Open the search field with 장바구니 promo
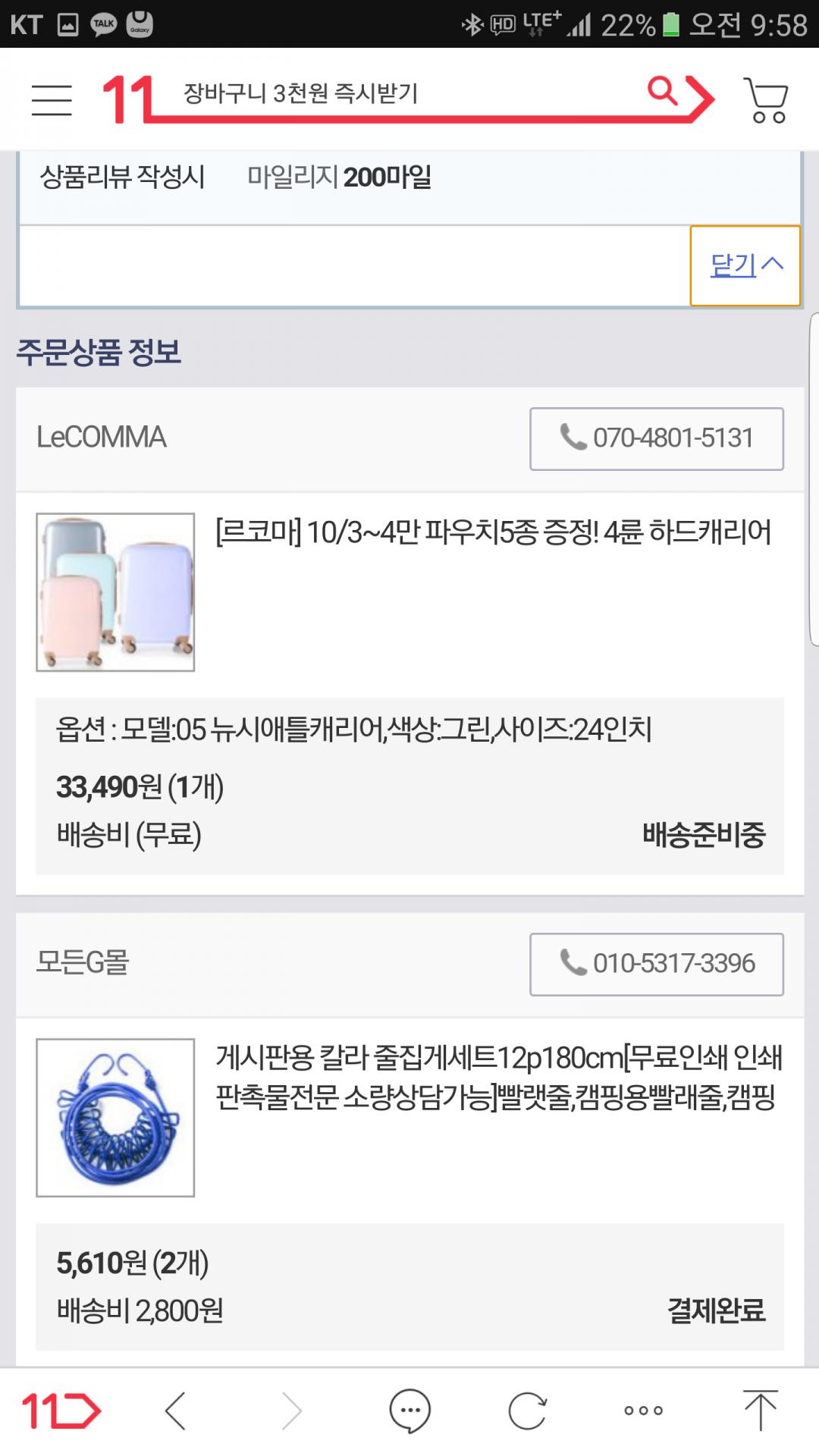 point(409,93)
